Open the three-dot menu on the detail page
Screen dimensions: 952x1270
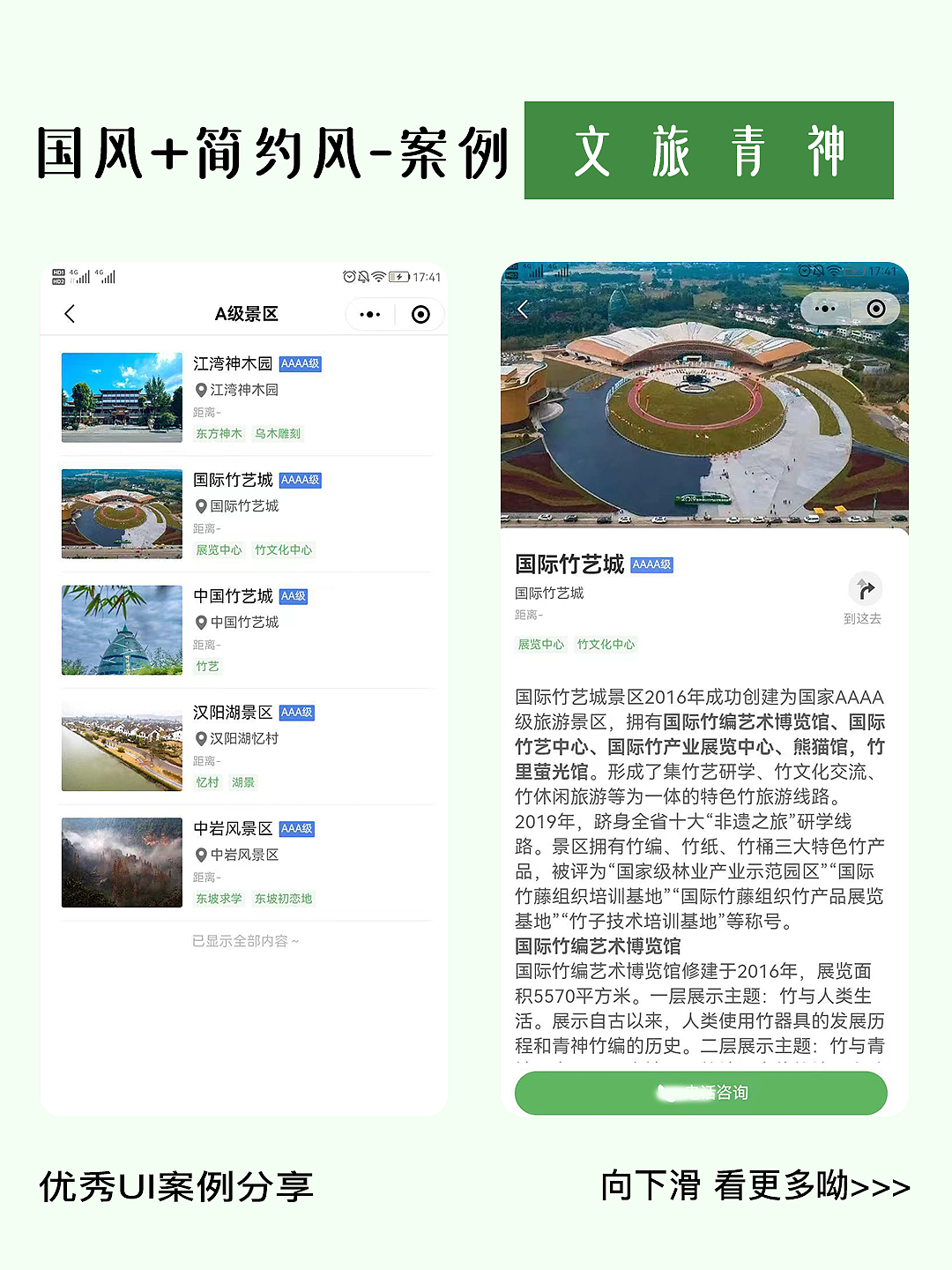(824, 308)
